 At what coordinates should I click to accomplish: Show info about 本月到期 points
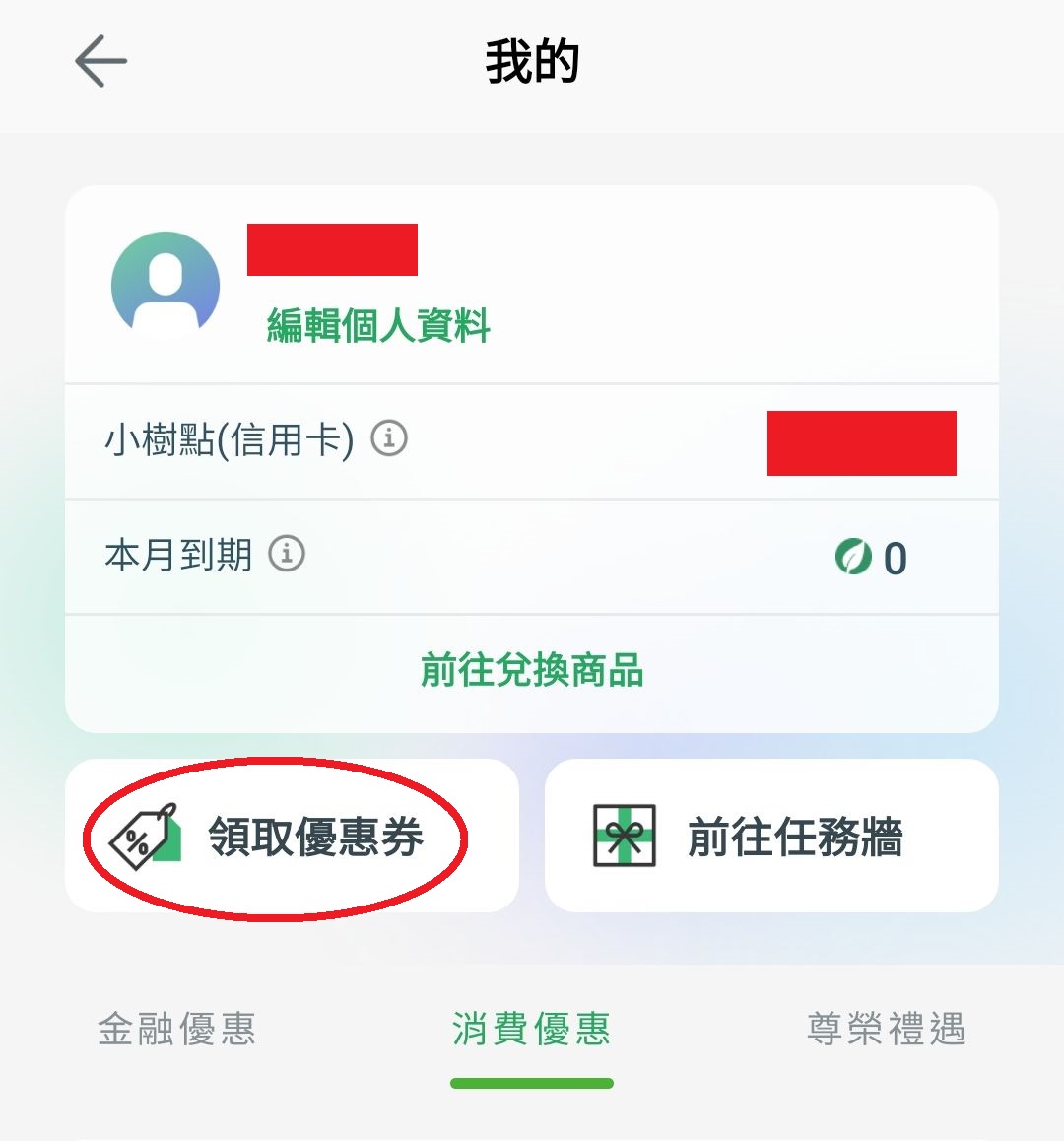click(x=287, y=554)
